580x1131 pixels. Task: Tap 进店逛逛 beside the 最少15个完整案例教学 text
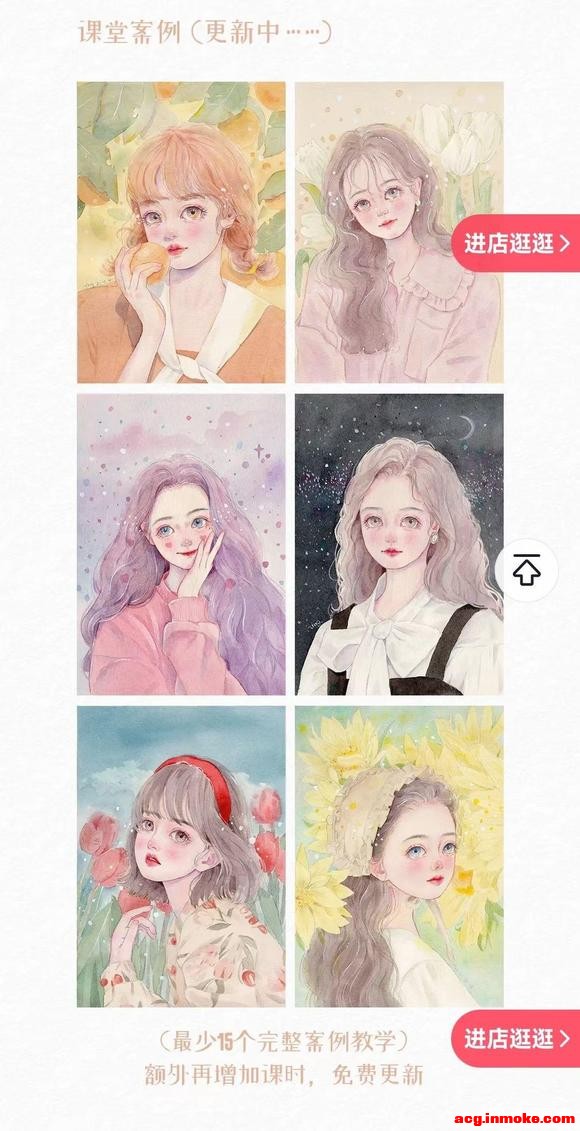(x=517, y=1039)
